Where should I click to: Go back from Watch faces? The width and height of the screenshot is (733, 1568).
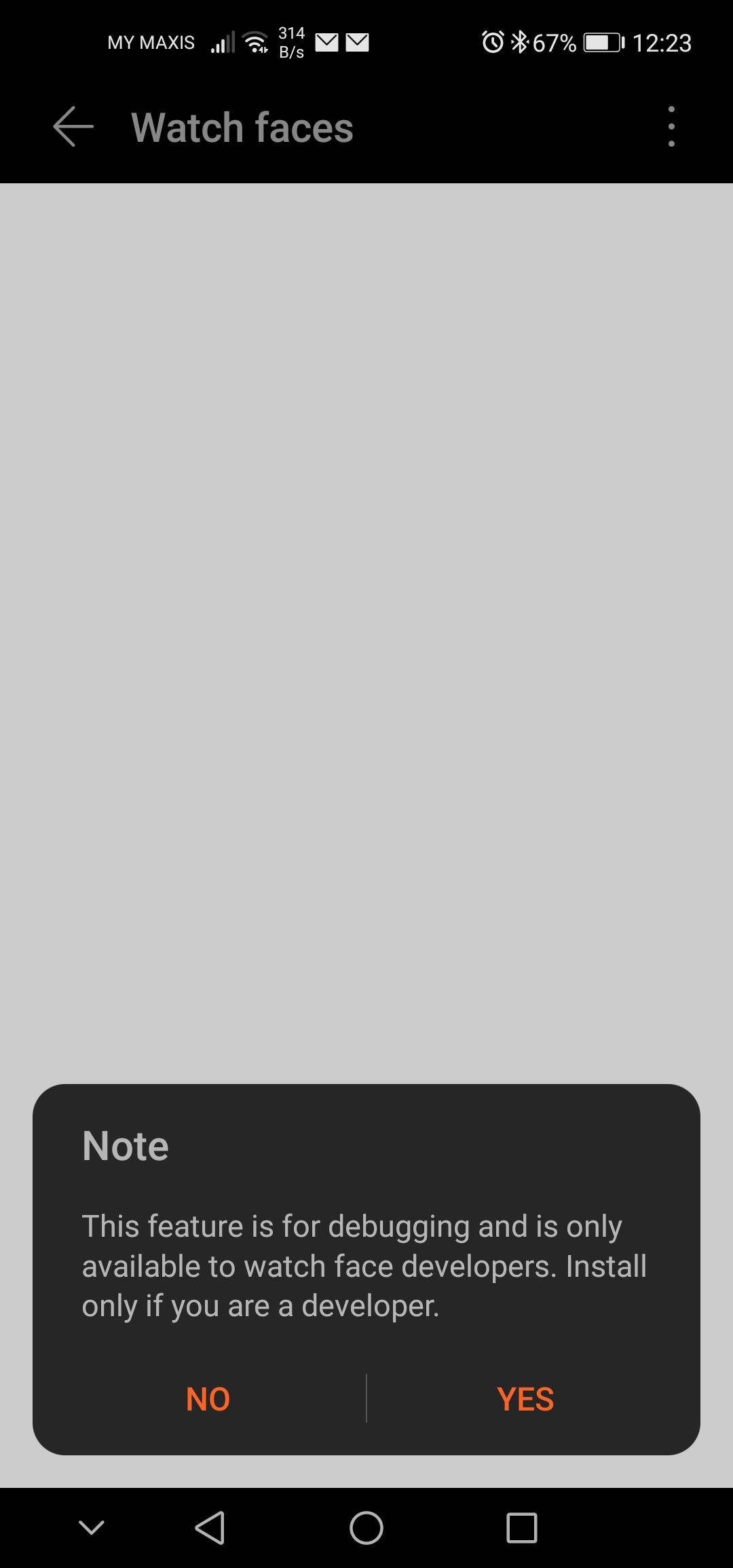click(73, 127)
